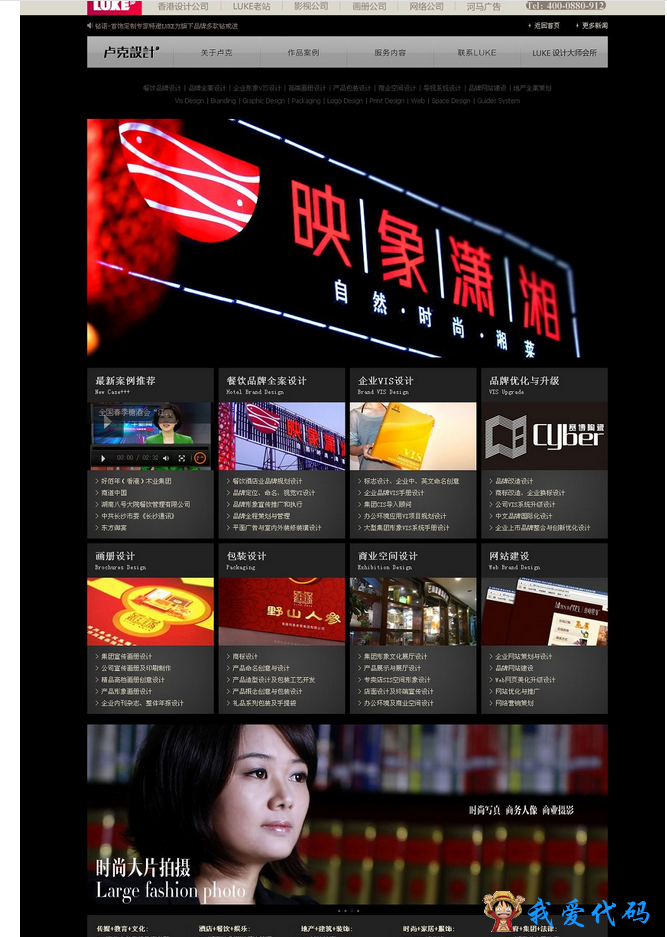
Task: Open the 画册设计 brochure thumbnail
Action: (150, 611)
